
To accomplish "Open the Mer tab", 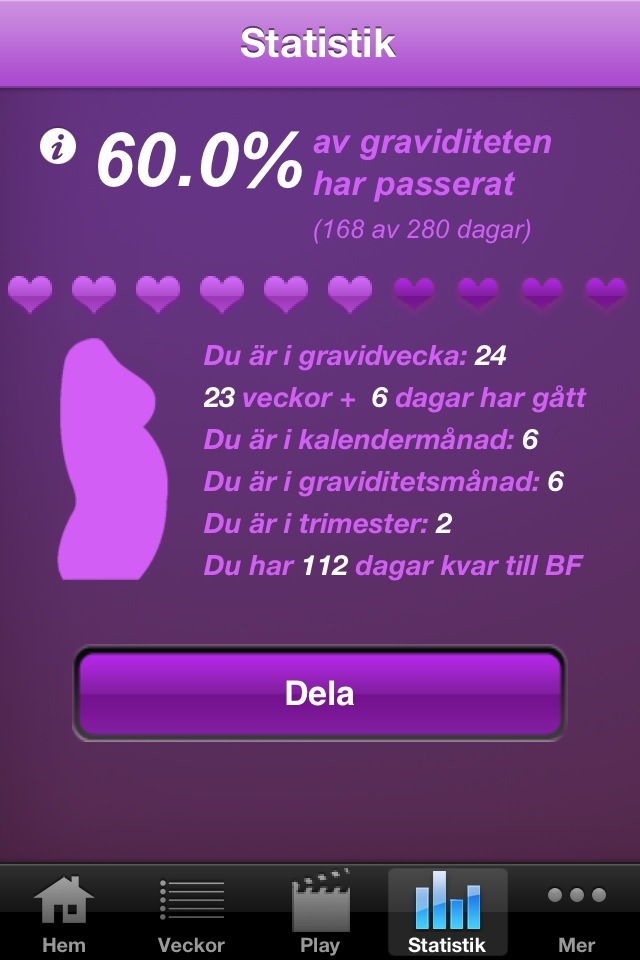I will [576, 912].
